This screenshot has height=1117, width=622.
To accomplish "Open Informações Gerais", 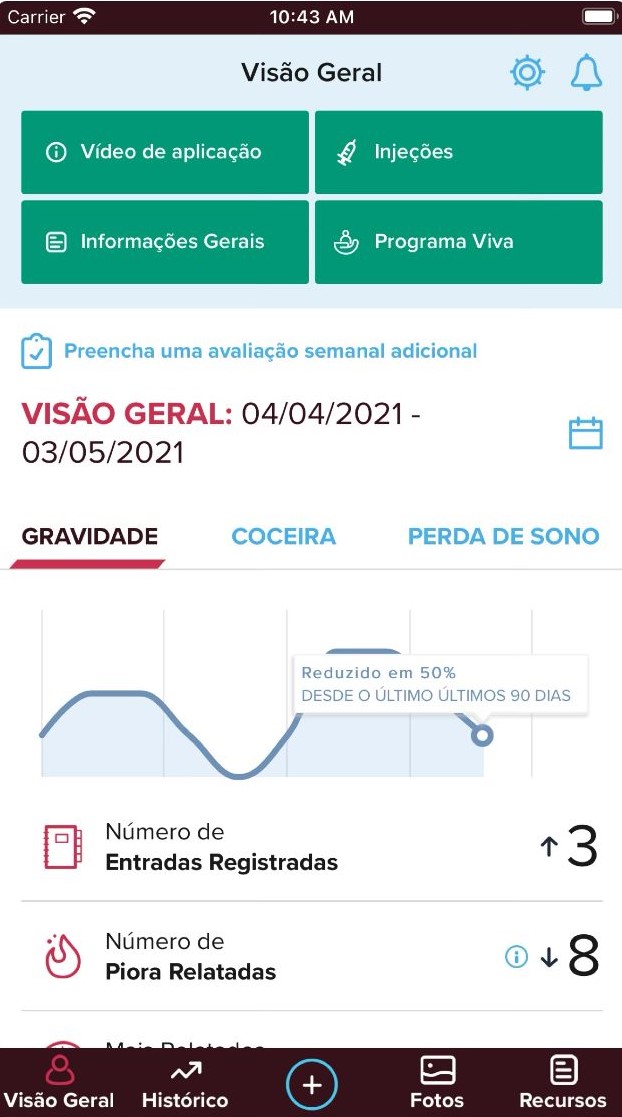I will [165, 242].
